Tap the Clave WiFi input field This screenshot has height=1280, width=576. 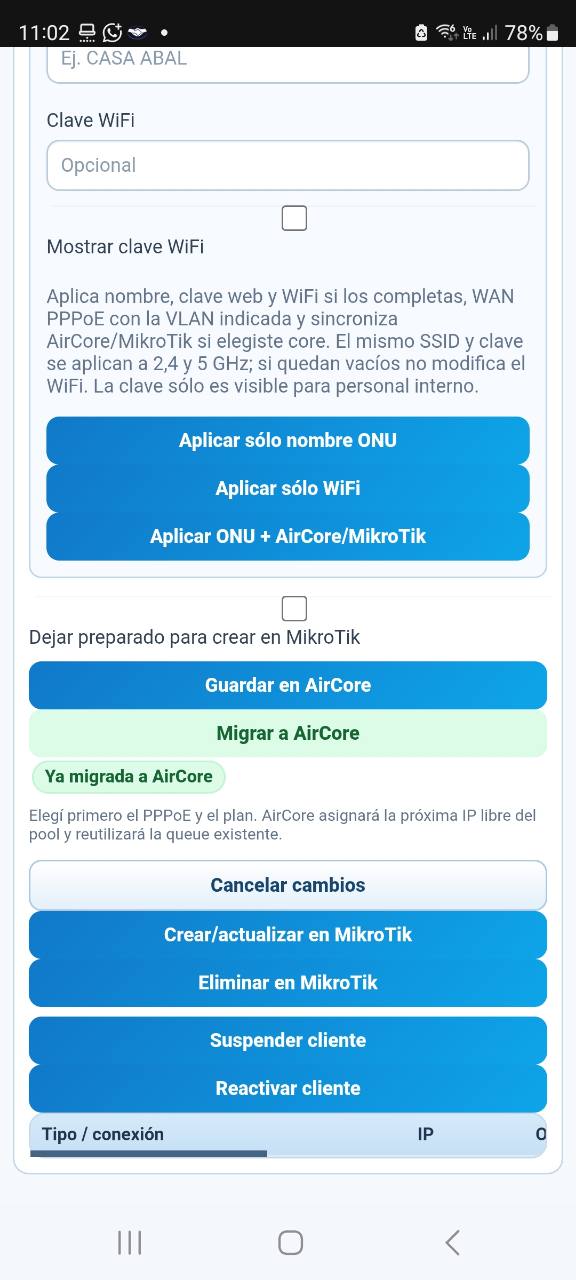pyautogui.click(x=288, y=165)
